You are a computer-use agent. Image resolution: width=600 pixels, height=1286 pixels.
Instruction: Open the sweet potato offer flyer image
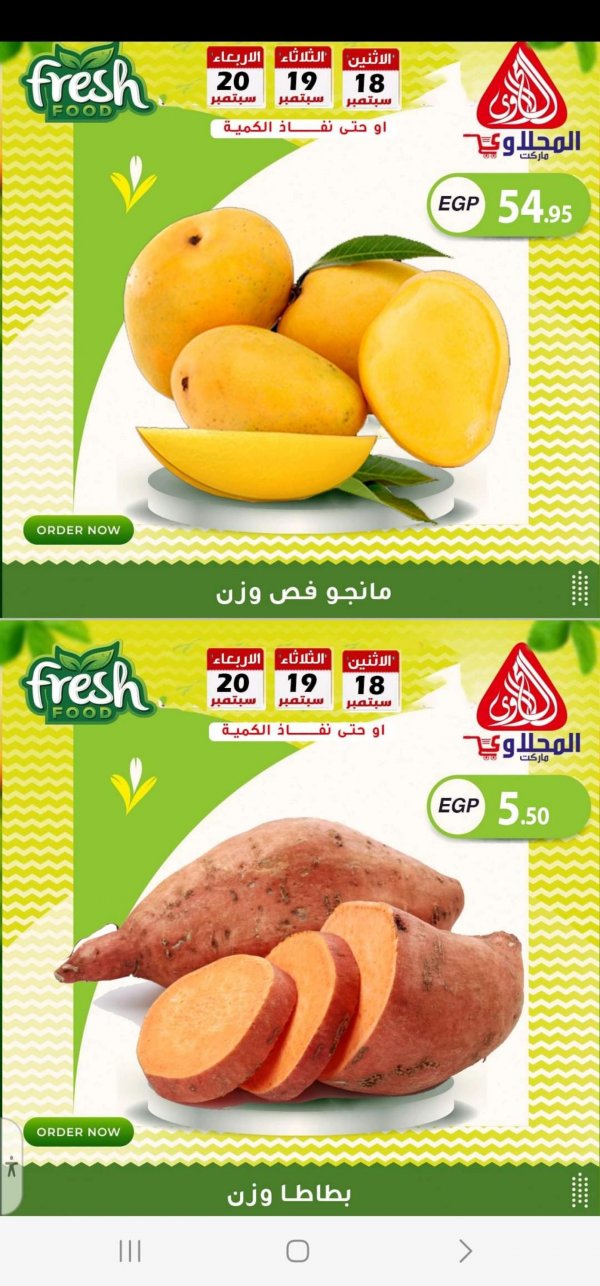pos(300,918)
